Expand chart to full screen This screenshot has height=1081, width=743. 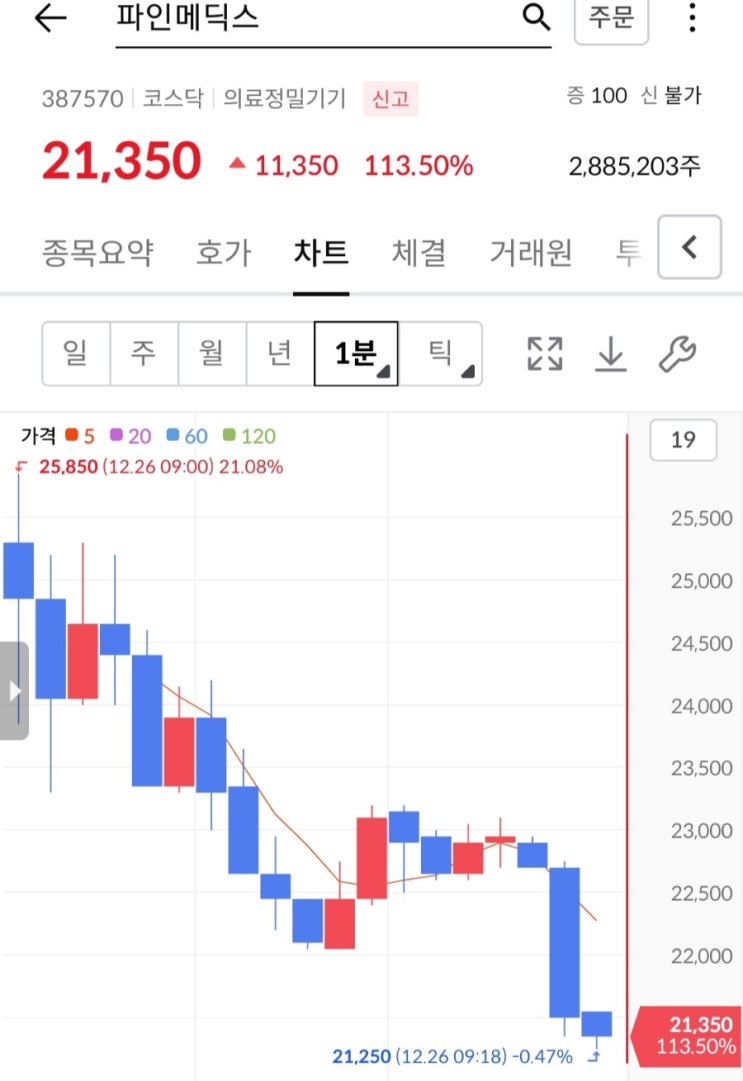pos(544,354)
